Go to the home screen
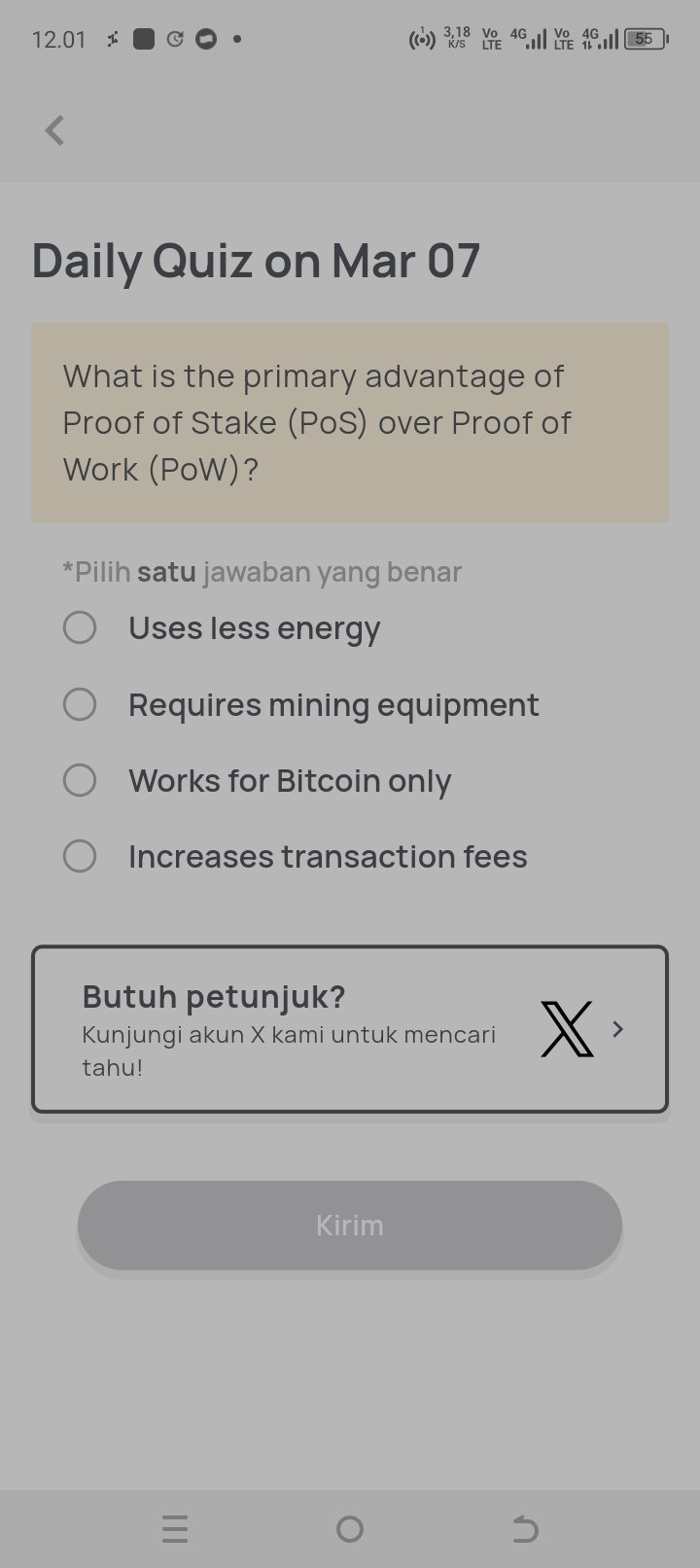 click(350, 1529)
